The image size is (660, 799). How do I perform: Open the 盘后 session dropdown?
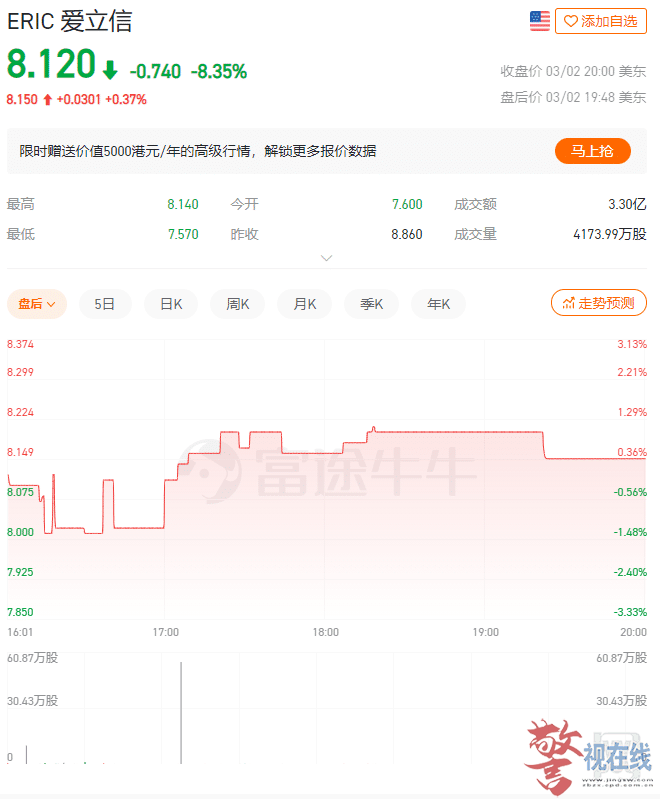click(x=37, y=304)
